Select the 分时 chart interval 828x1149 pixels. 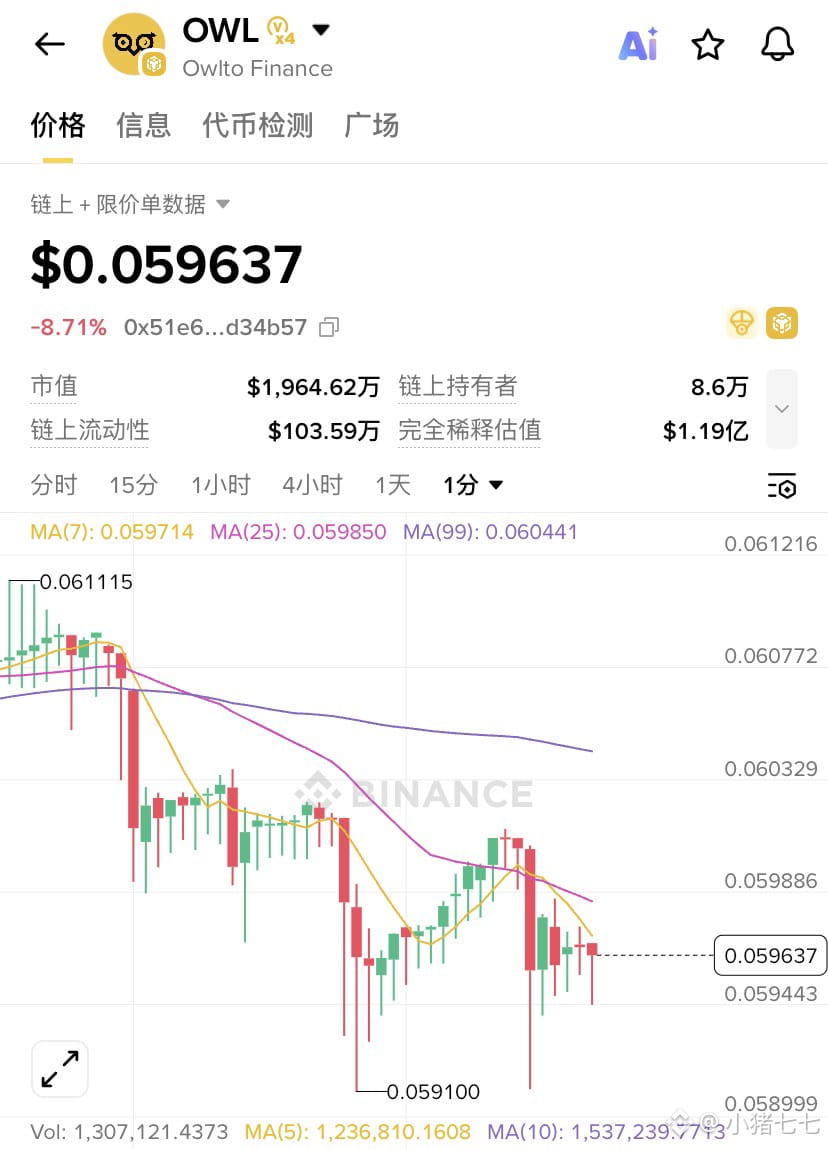(54, 485)
